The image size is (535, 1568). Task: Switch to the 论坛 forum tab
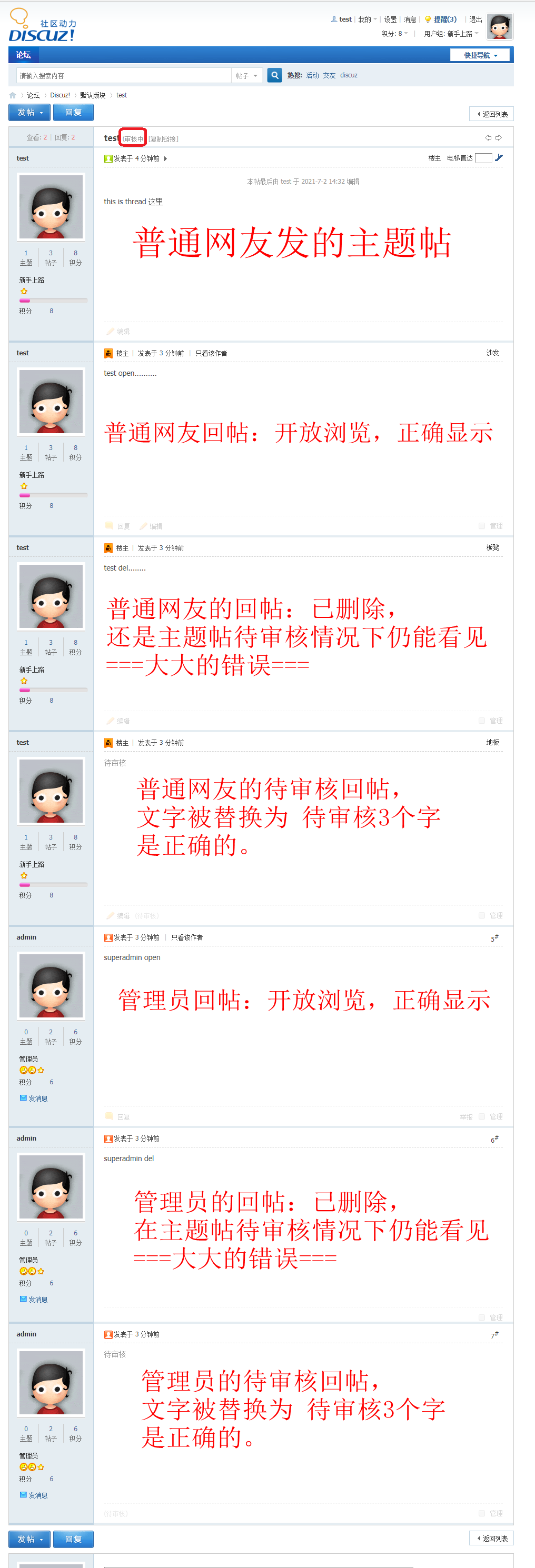pos(23,55)
